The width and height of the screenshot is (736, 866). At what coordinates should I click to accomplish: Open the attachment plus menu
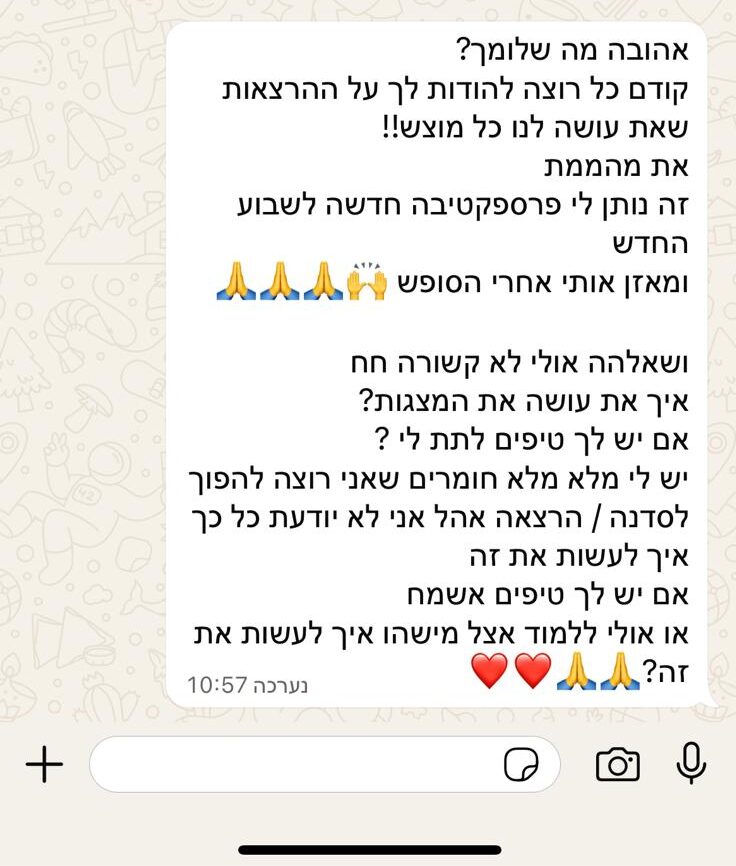[x=44, y=765]
